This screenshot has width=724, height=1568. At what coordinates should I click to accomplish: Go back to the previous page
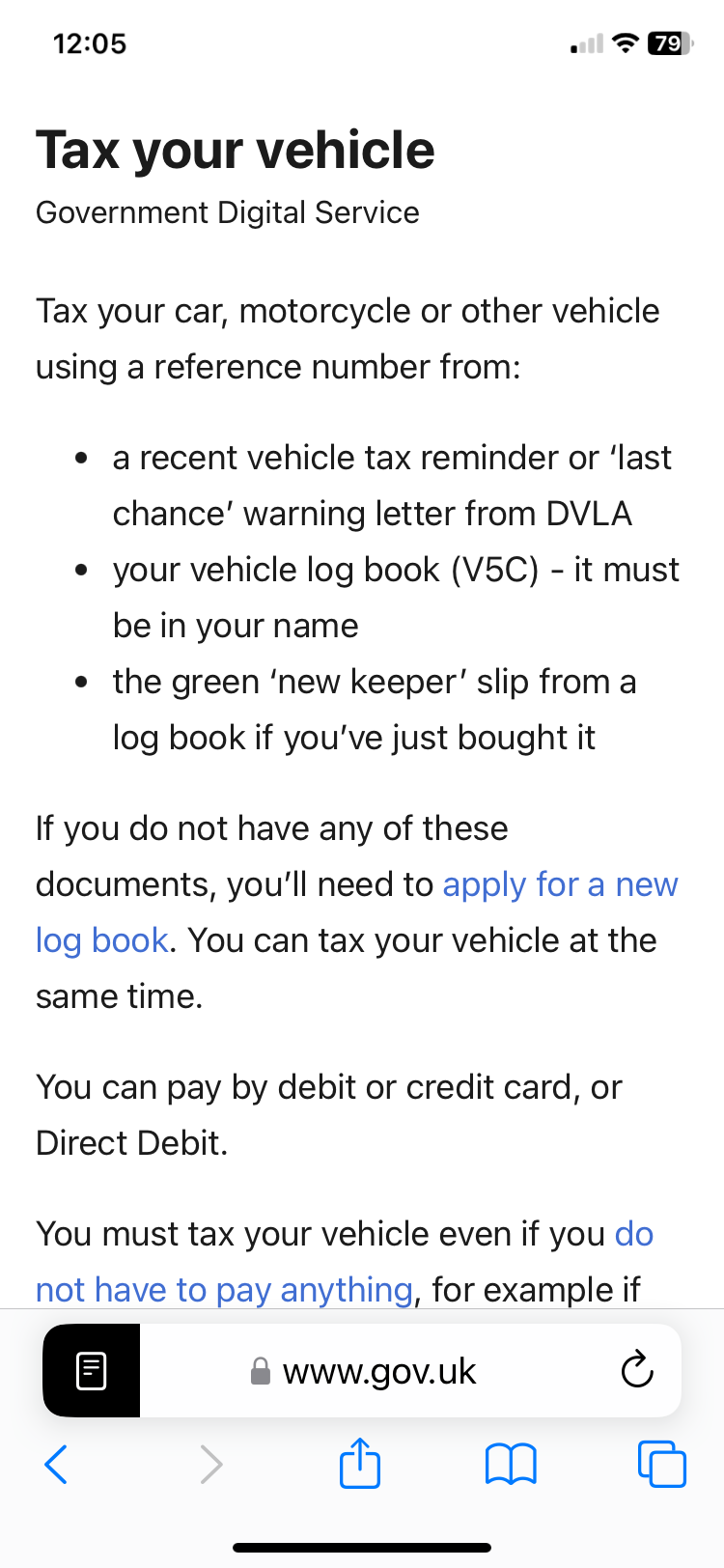tap(56, 1465)
